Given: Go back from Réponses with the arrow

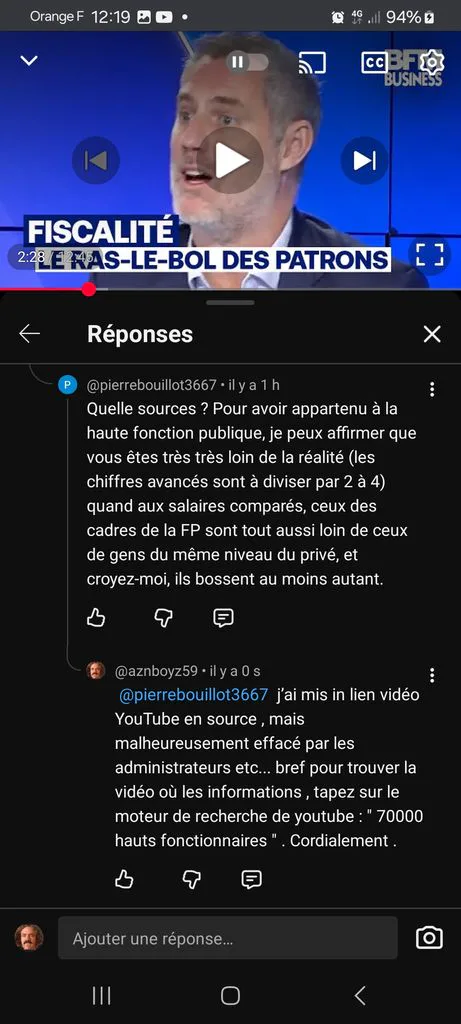Looking at the screenshot, I should click(29, 334).
